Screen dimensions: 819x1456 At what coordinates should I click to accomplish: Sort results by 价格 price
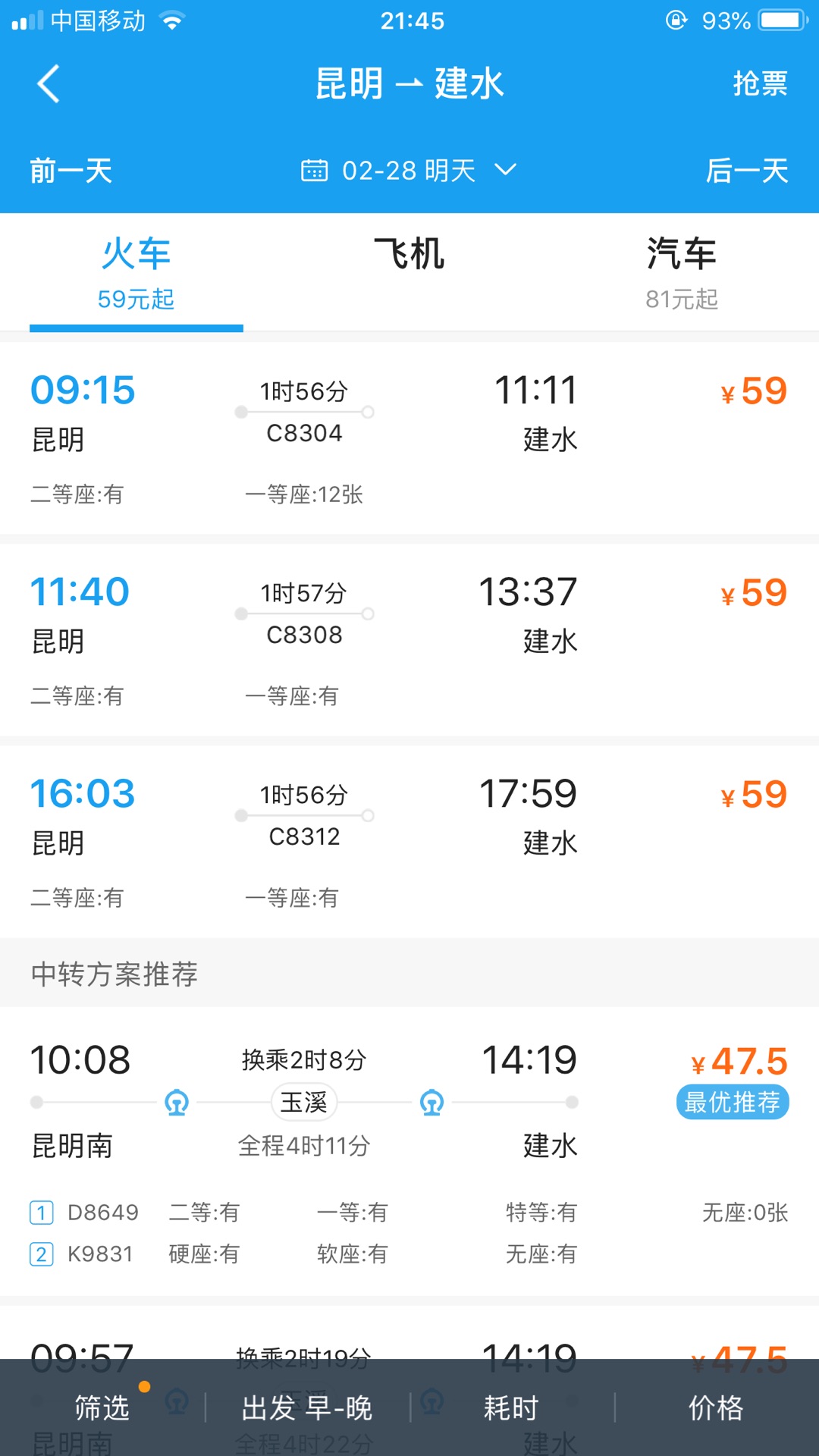717,1407
